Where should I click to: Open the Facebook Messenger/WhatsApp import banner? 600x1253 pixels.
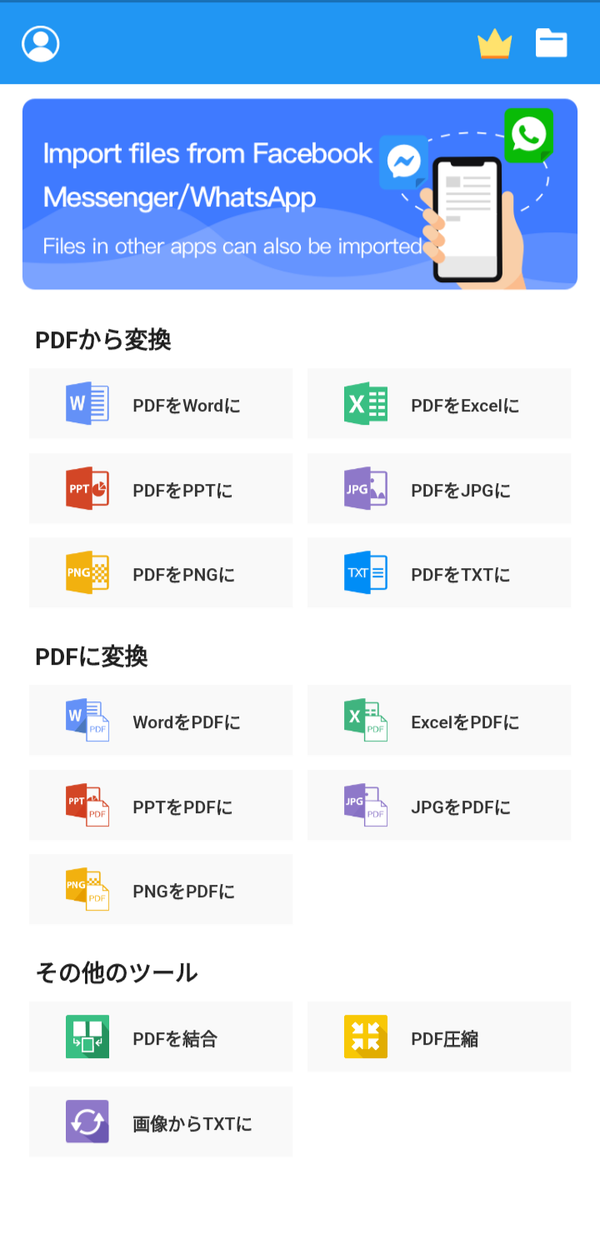click(300, 194)
